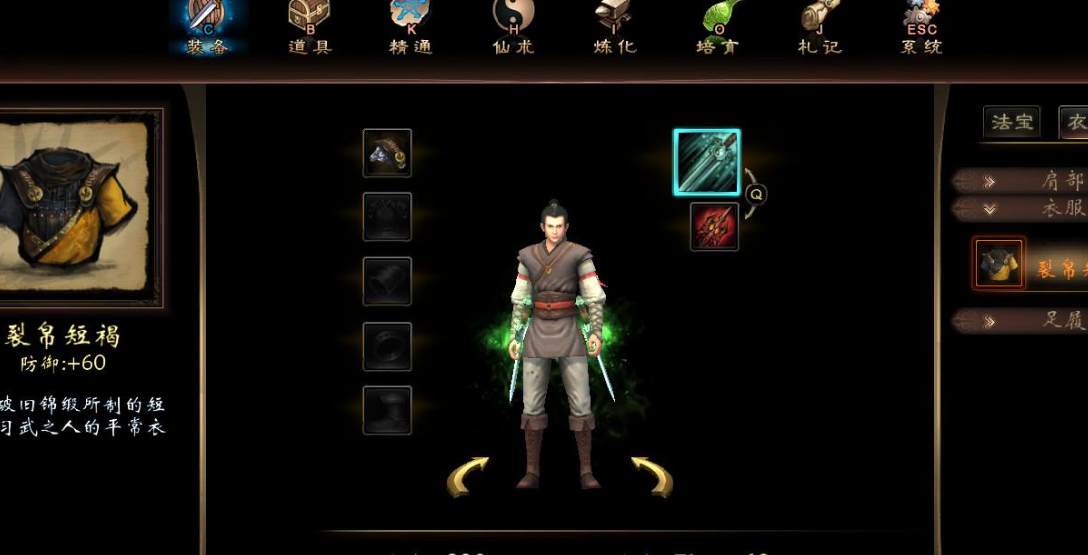Select the equipped headgear slot

coord(387,153)
